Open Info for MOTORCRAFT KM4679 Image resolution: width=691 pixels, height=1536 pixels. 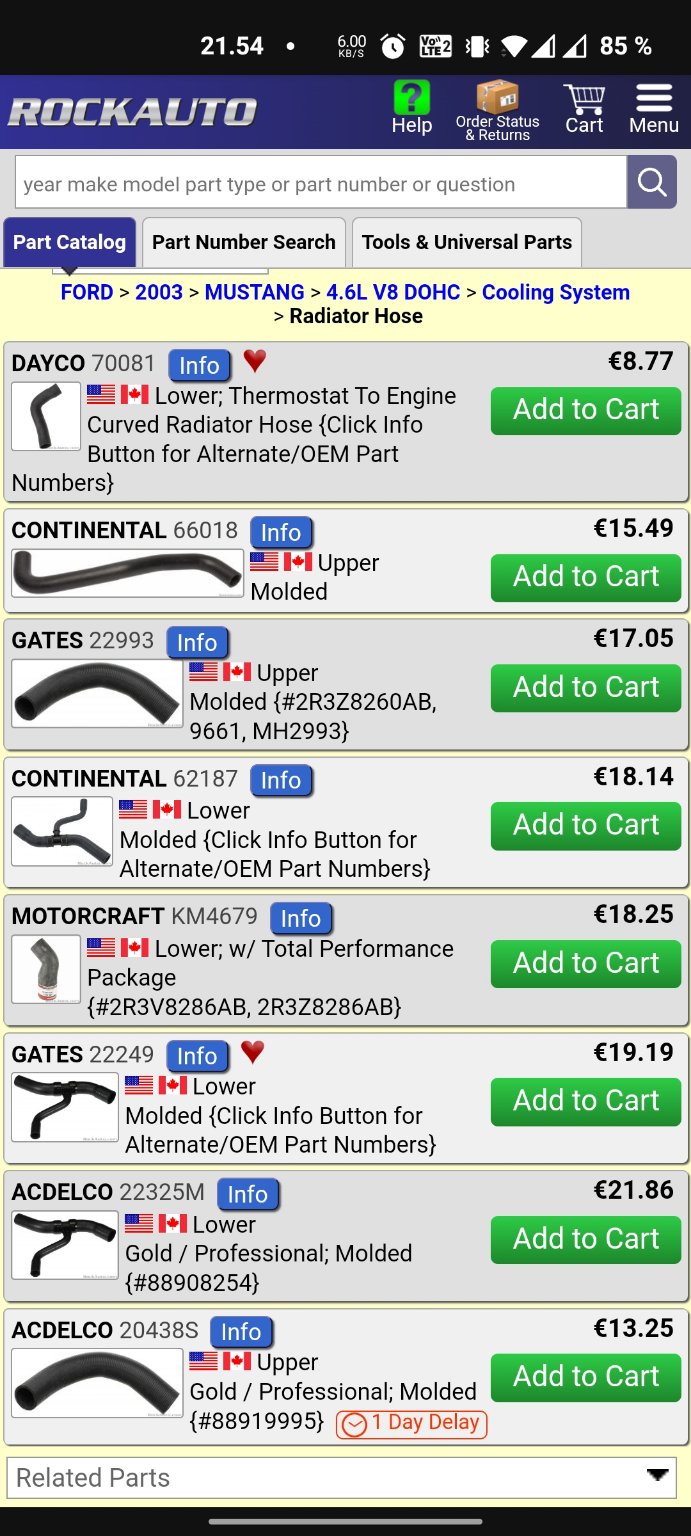point(300,918)
